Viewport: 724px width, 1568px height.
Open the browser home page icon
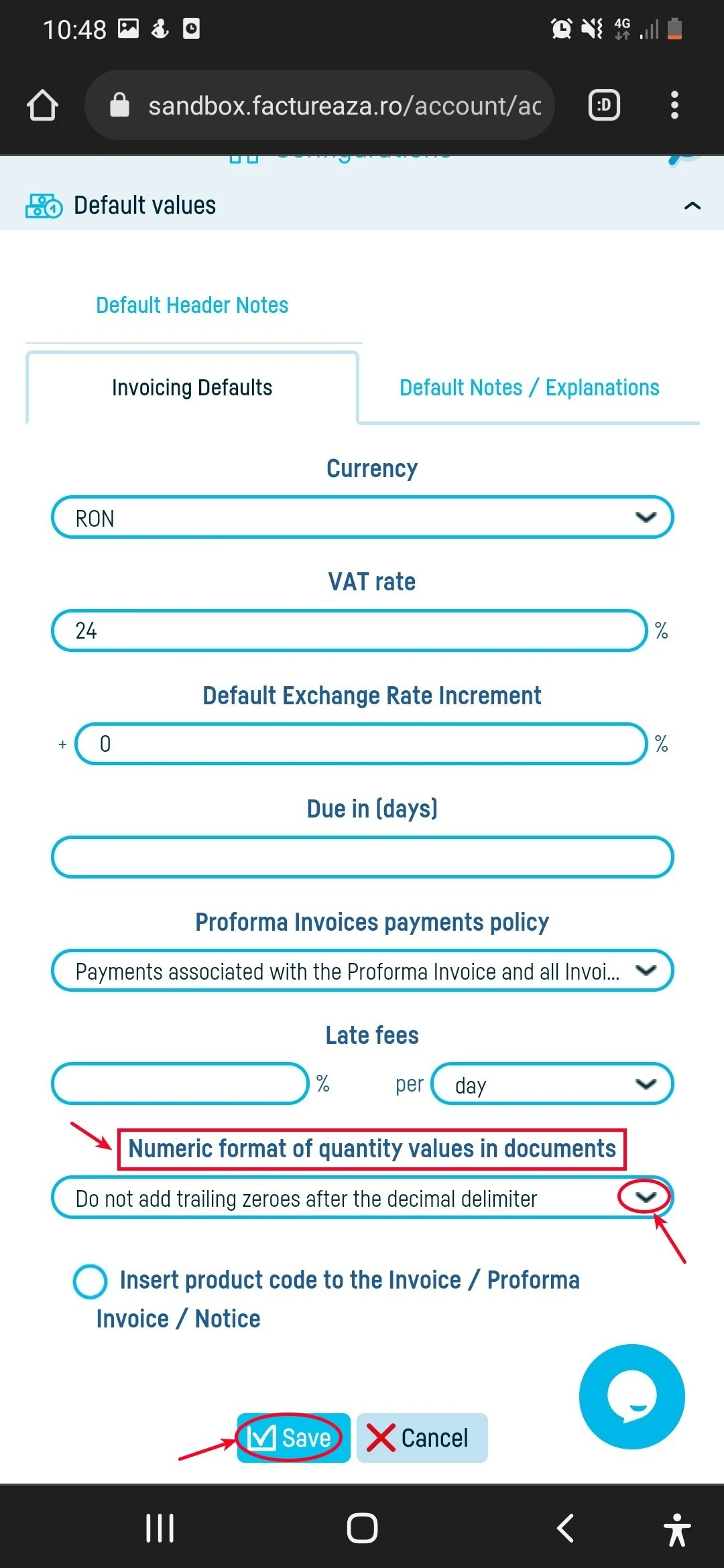tap(42, 105)
